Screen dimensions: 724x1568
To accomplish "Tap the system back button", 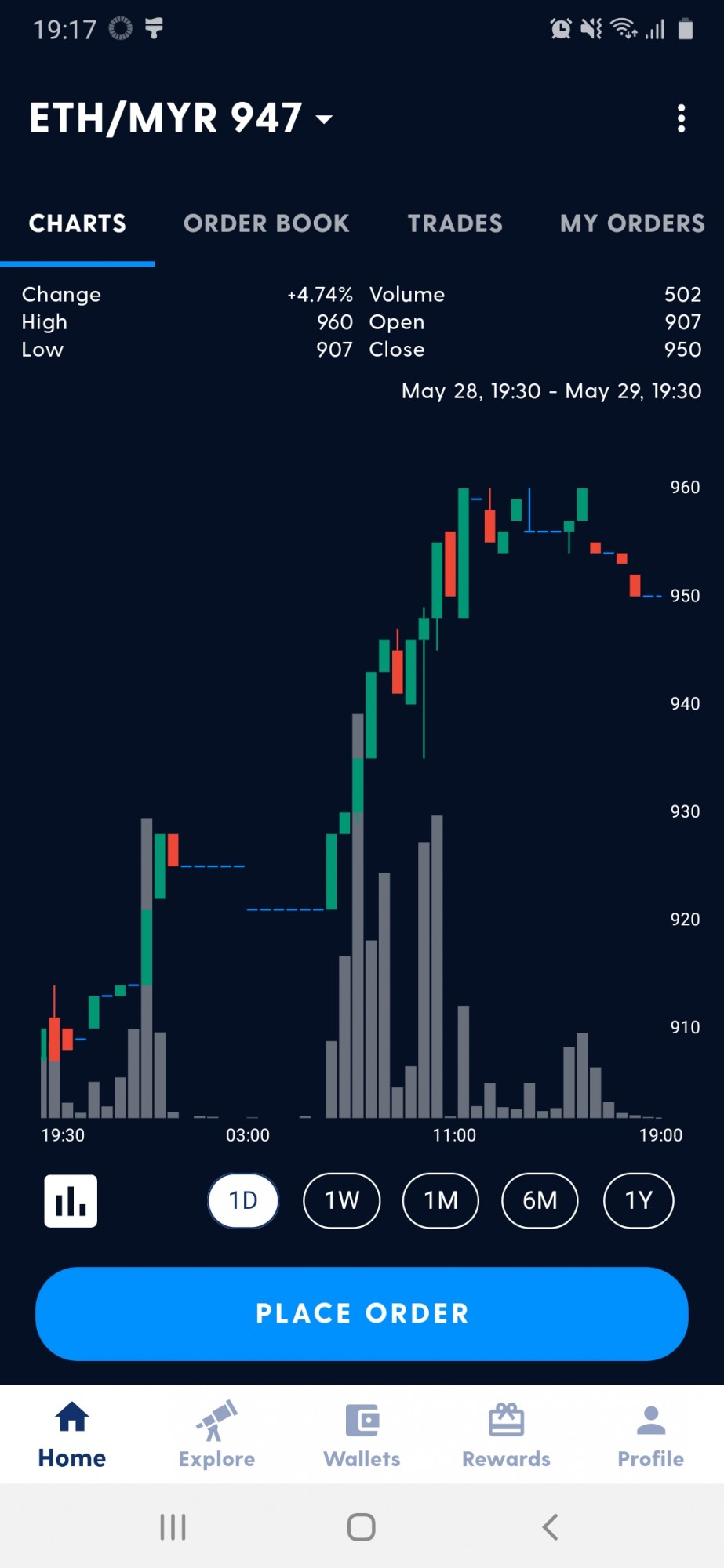I will click(550, 1526).
